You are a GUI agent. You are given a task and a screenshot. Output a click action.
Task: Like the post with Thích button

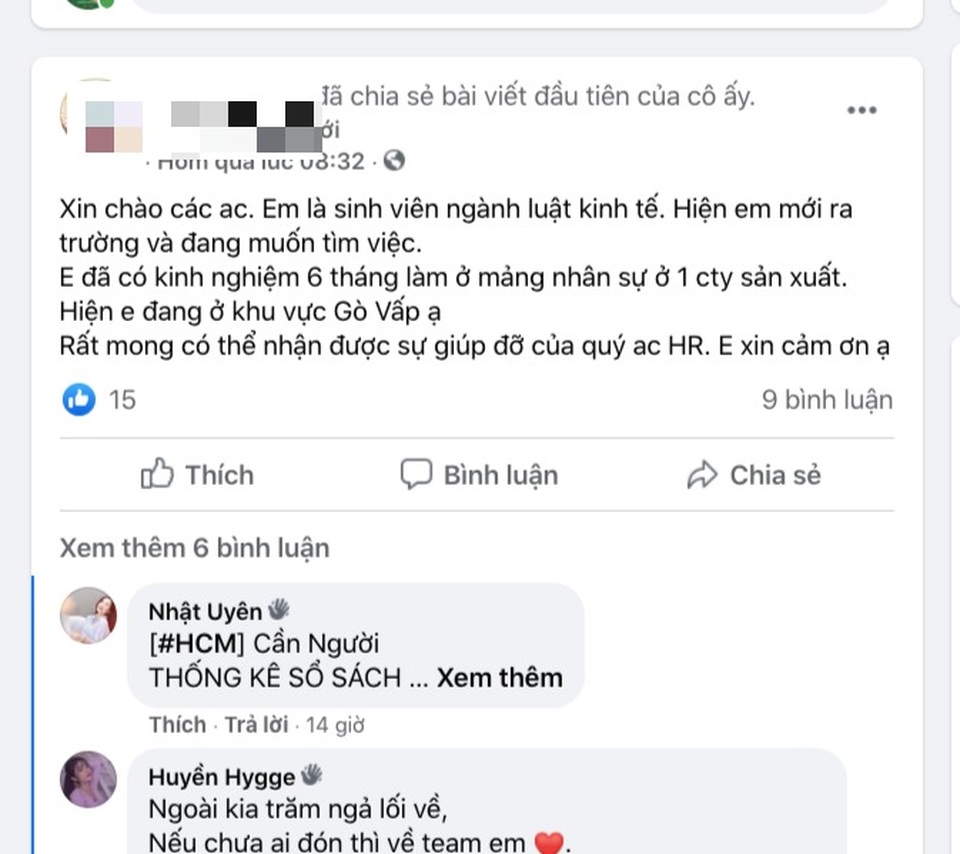pyautogui.click(x=198, y=475)
